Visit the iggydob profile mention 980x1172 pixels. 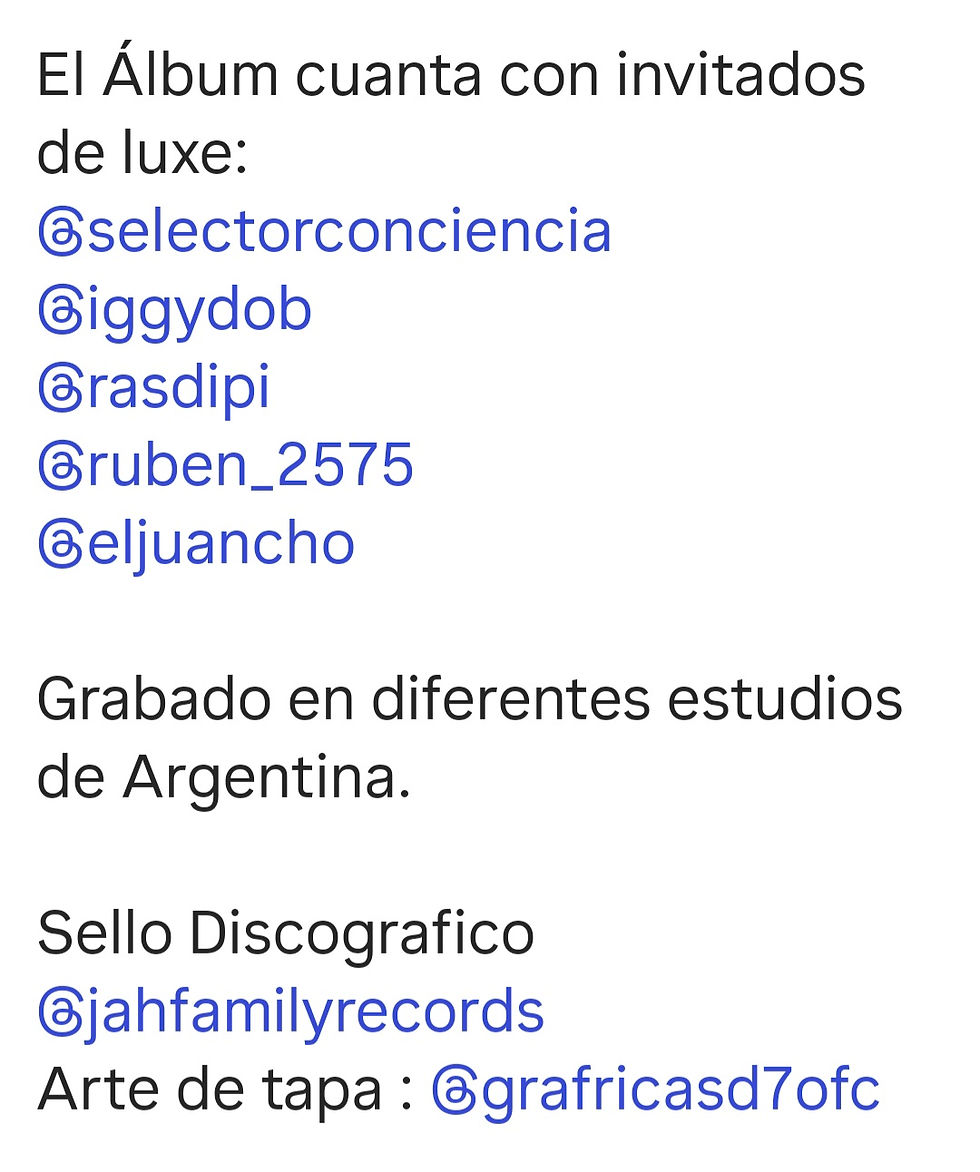click(175, 310)
